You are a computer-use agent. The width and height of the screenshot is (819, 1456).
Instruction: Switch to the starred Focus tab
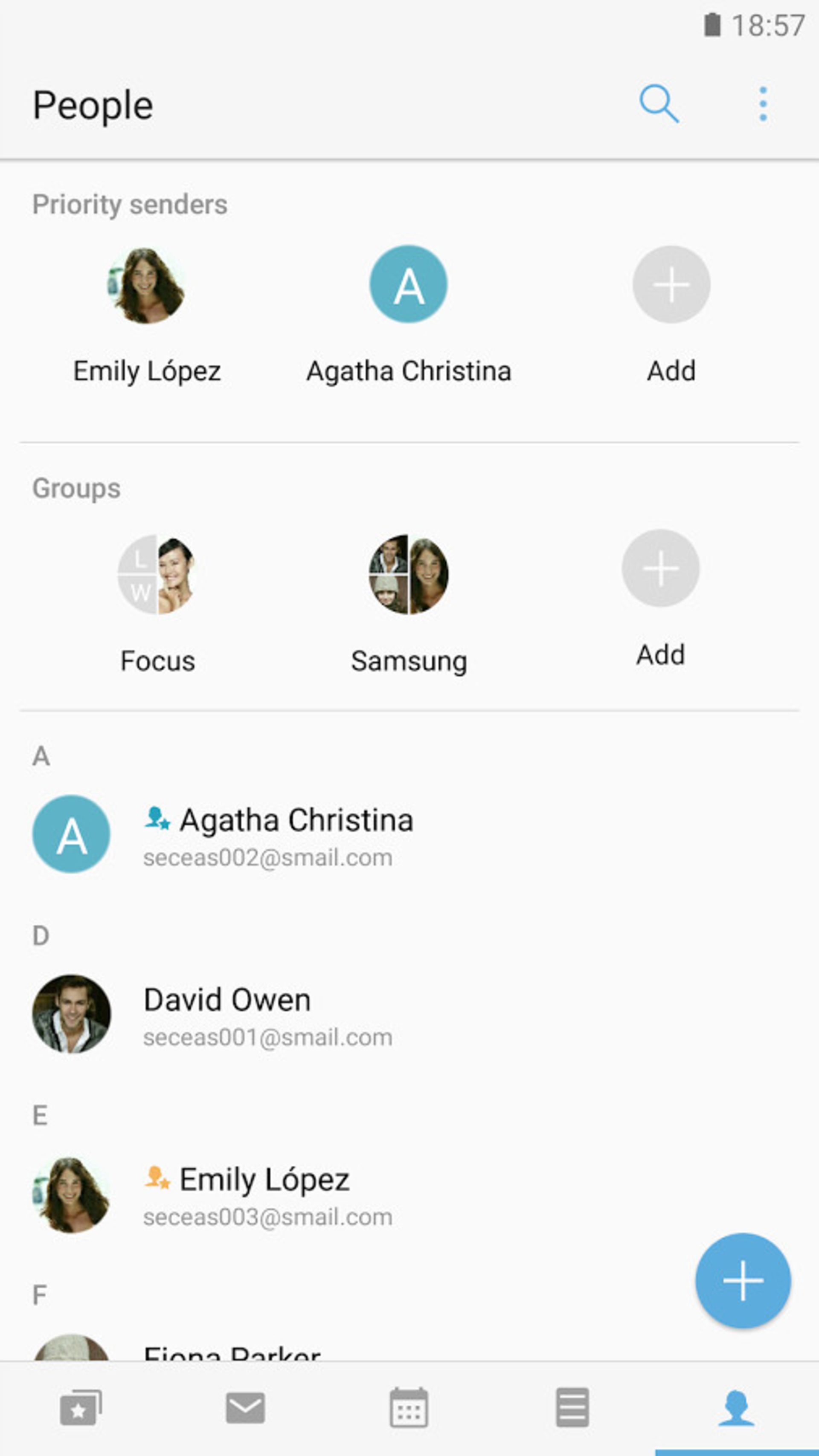[81, 1407]
